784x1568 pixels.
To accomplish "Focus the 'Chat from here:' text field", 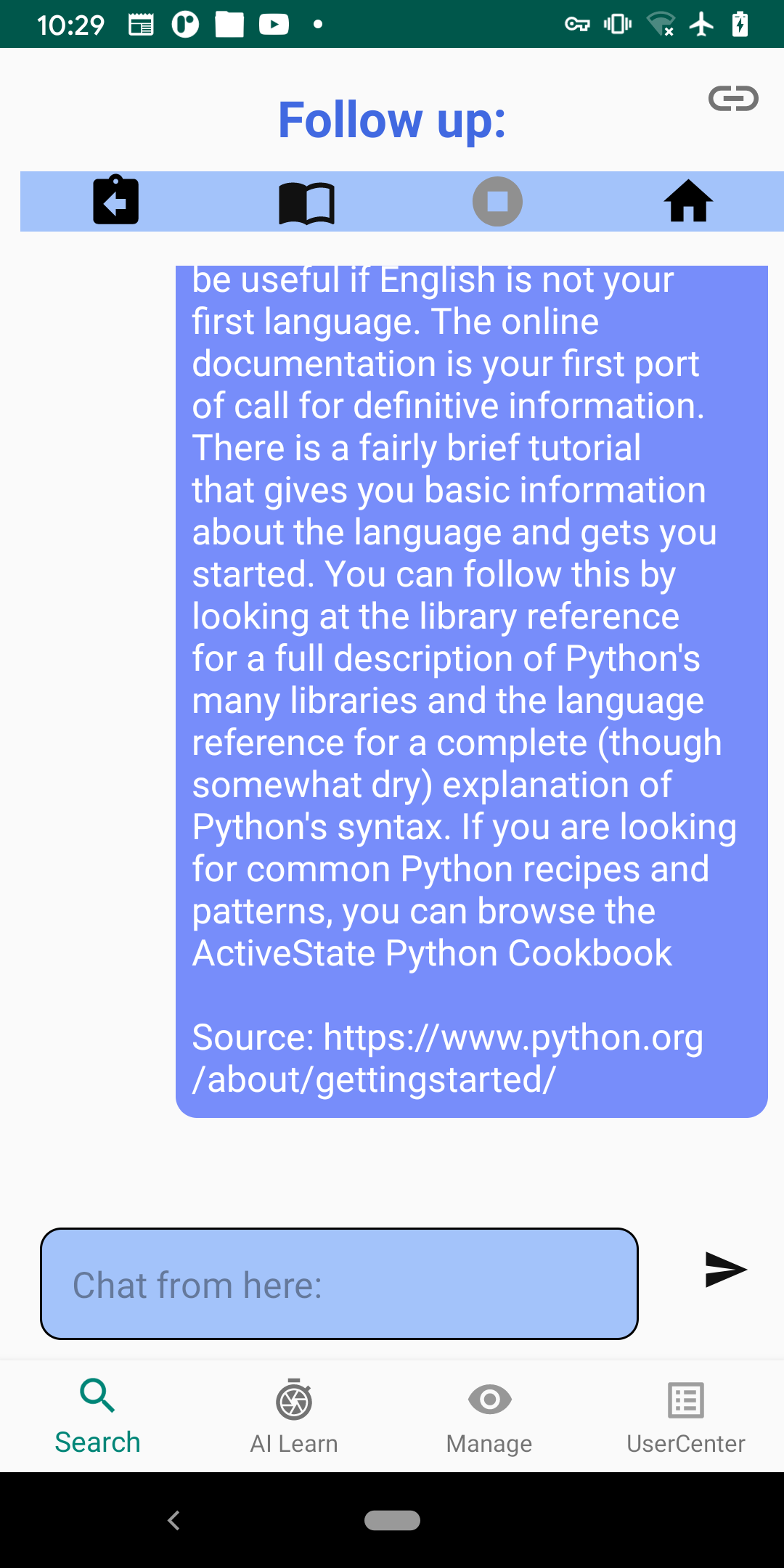I will point(339,1283).
